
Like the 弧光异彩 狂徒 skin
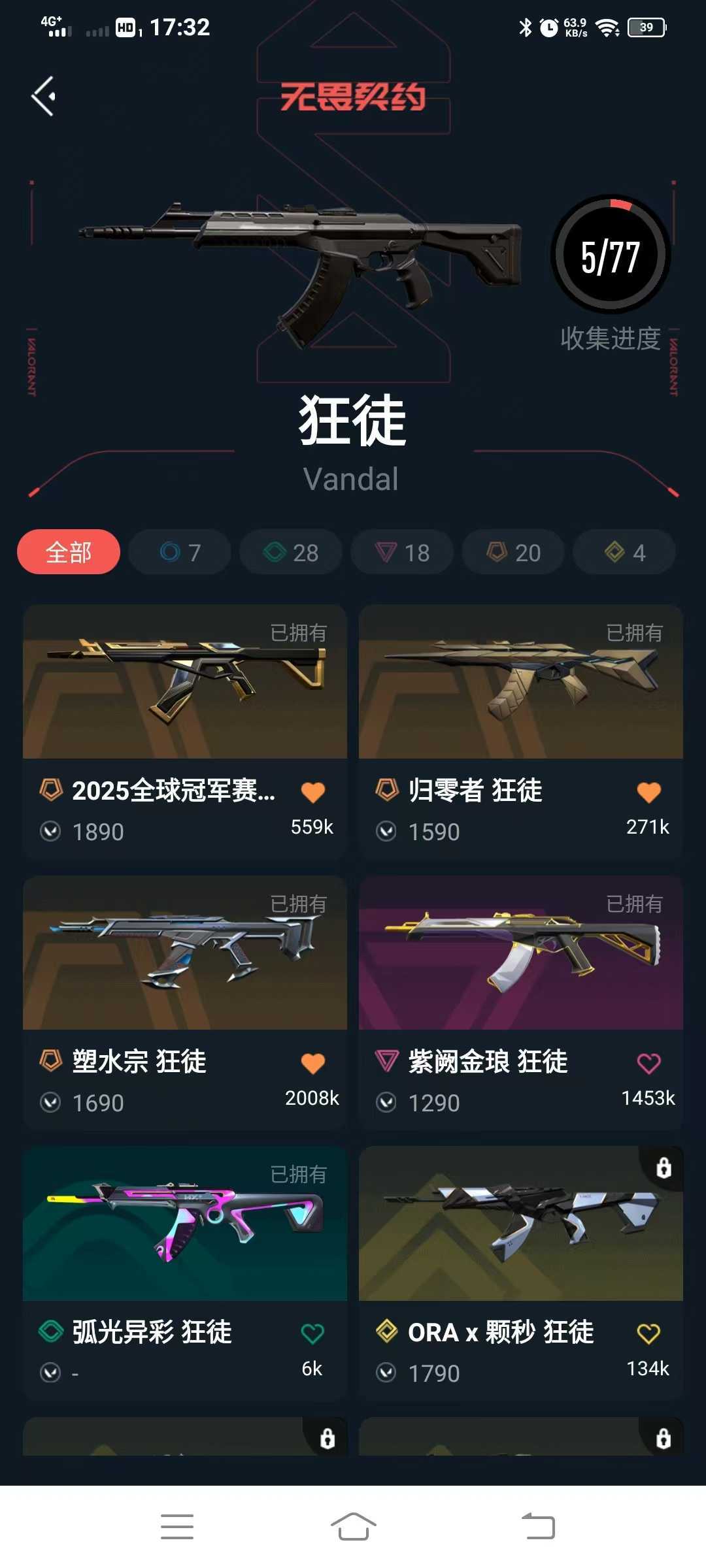click(x=313, y=1333)
